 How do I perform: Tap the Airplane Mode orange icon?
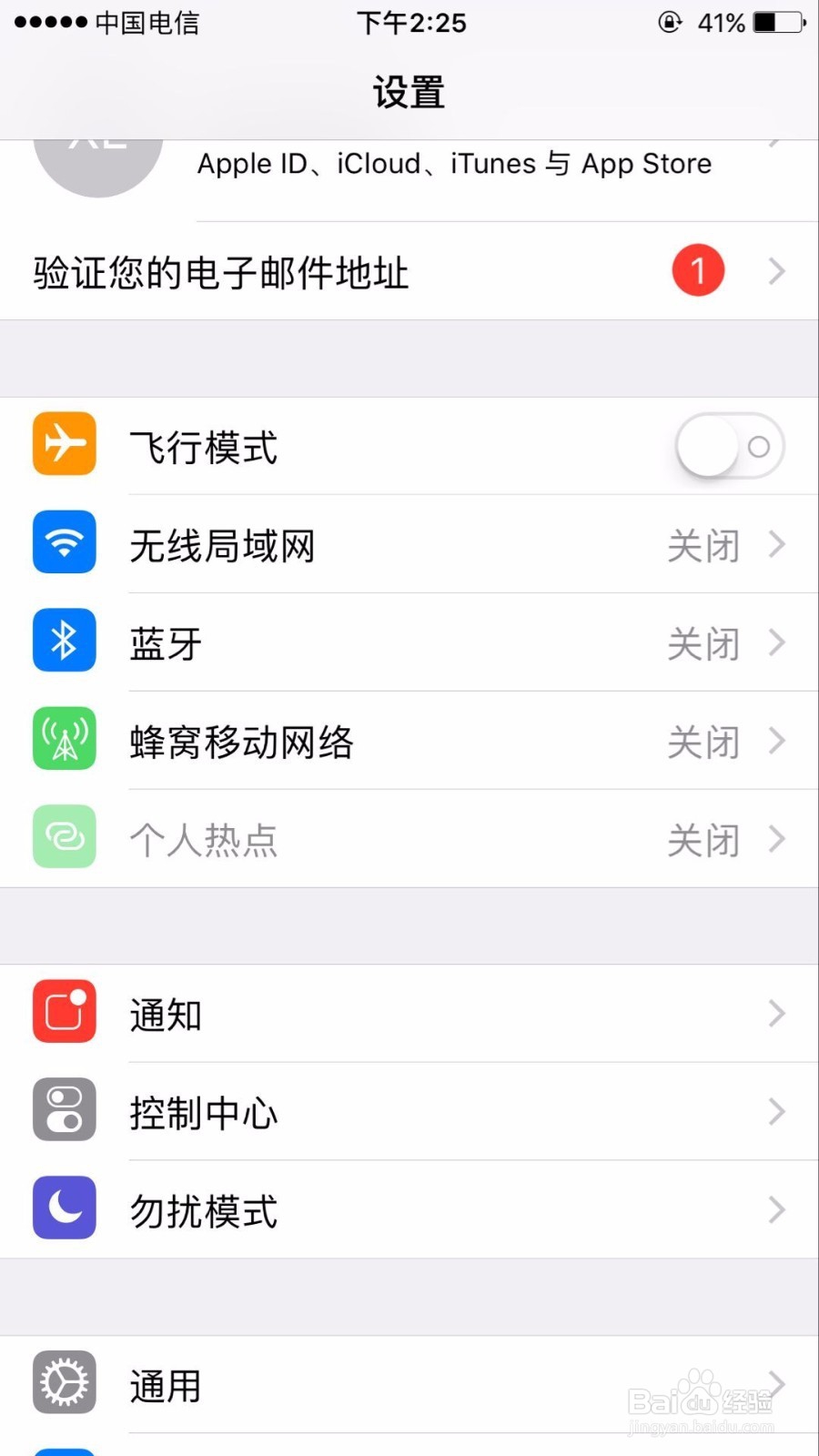(x=64, y=445)
